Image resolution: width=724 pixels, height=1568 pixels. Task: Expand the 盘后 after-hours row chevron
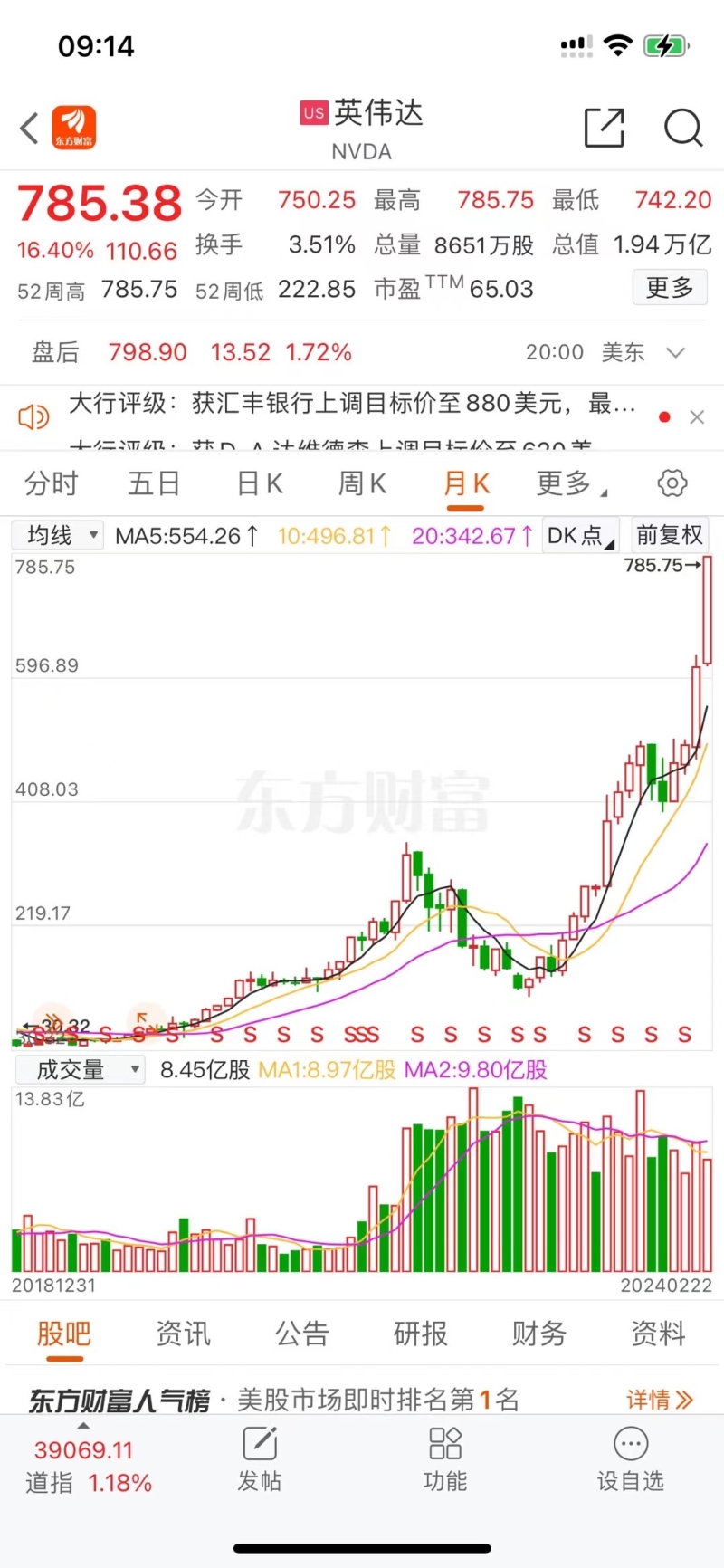[675, 352]
